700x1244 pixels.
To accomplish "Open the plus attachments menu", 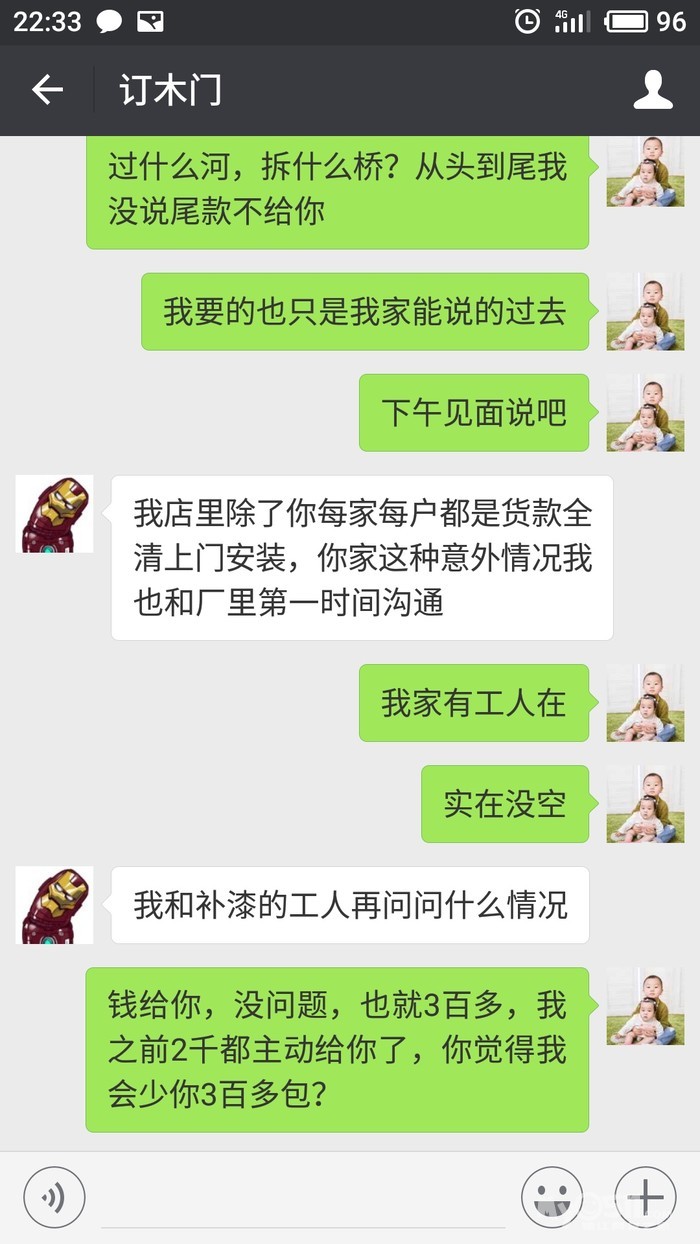I will coord(645,1197).
